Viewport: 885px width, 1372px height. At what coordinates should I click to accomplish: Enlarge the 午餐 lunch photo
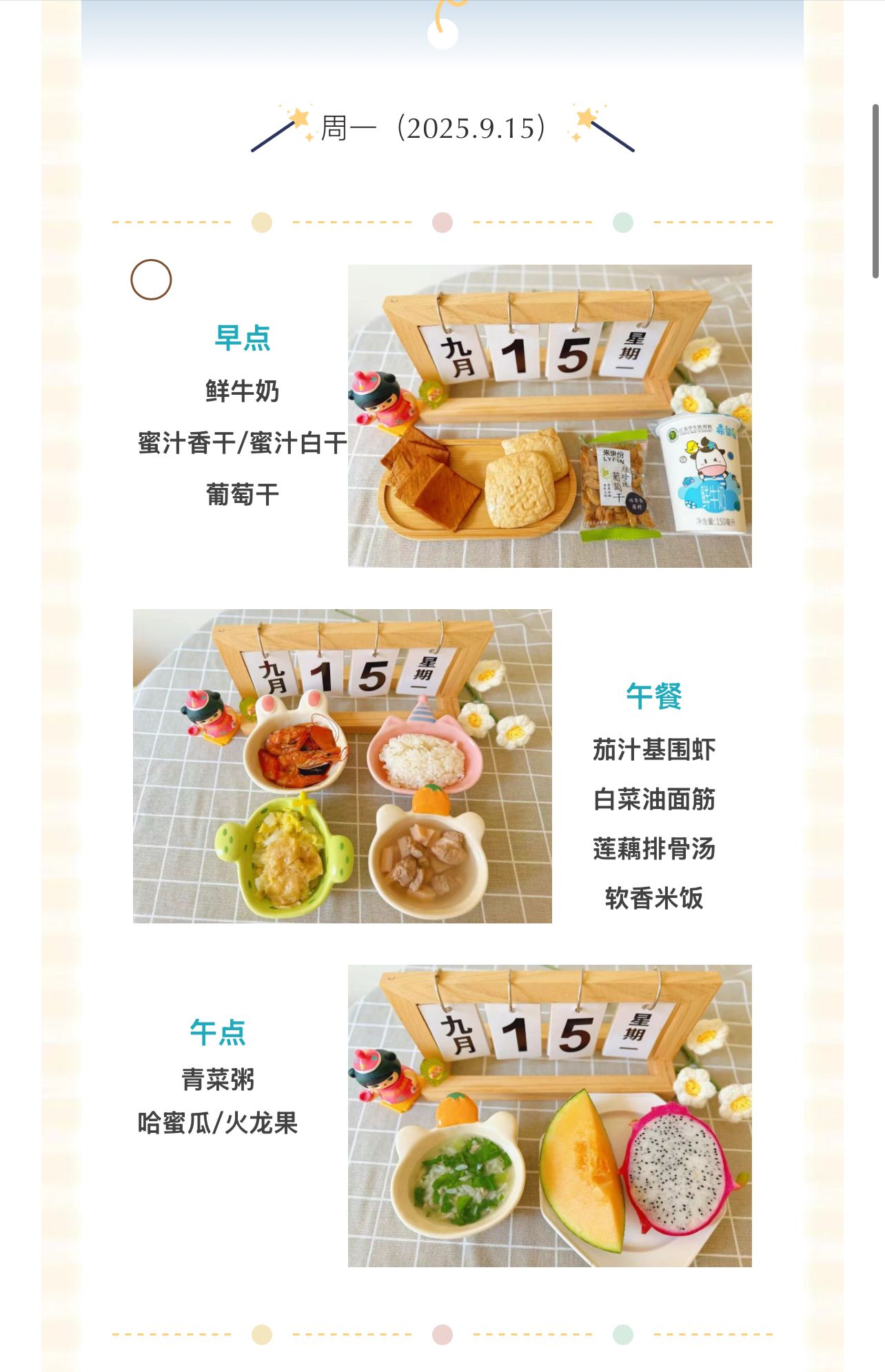click(342, 766)
